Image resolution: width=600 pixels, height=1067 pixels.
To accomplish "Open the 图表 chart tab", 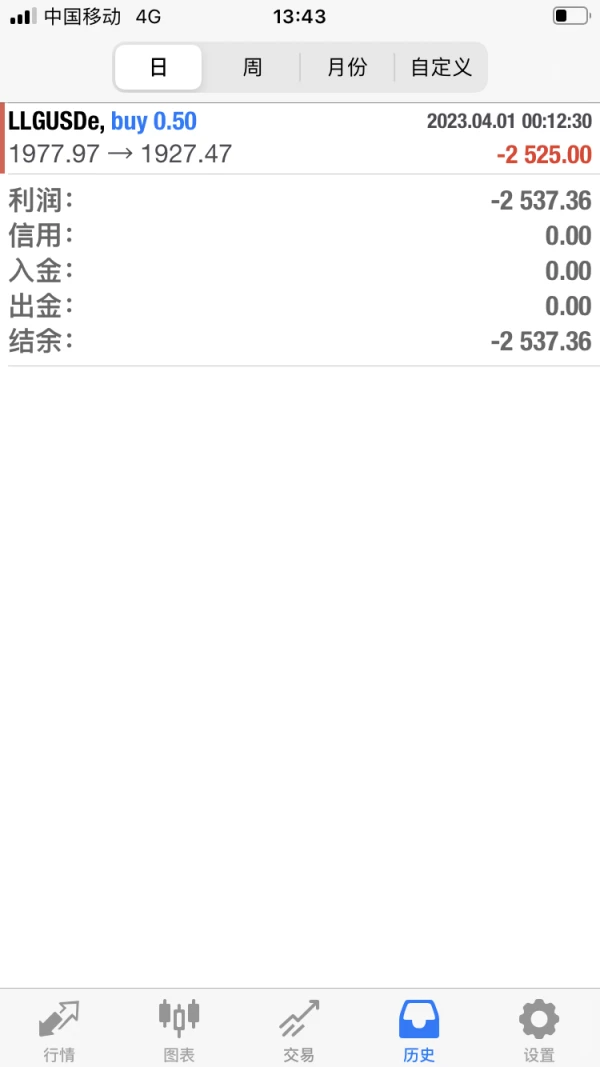I will coord(179,1030).
